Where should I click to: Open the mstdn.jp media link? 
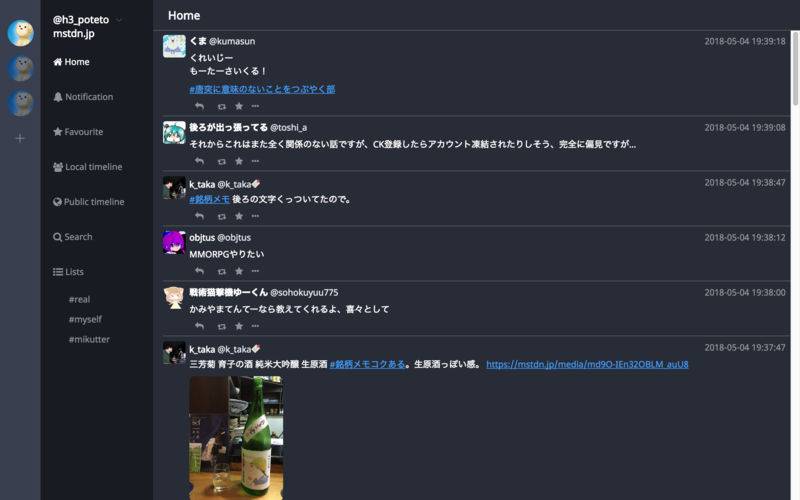(587, 364)
